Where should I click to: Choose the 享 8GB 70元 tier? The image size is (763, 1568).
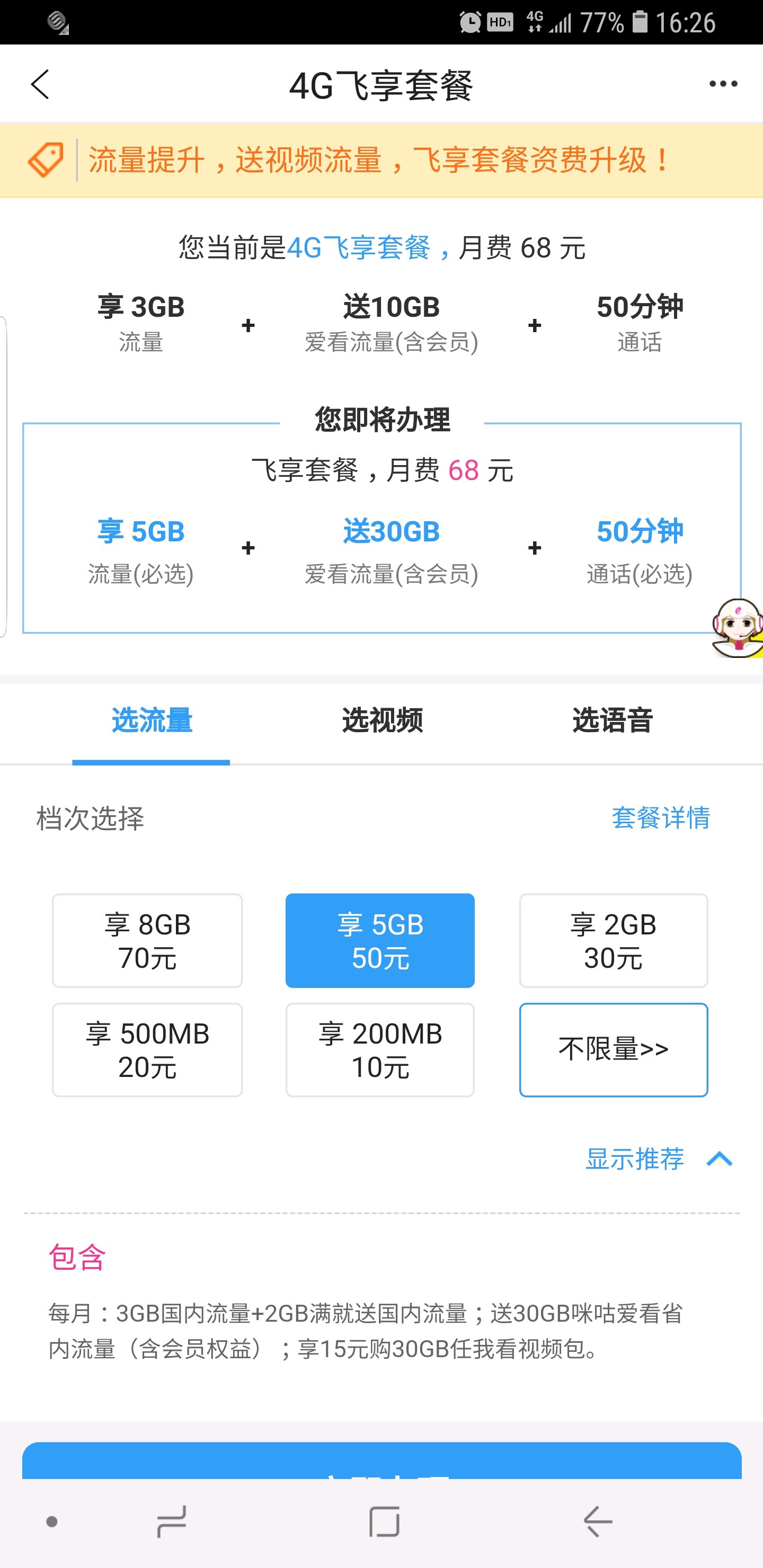click(x=147, y=940)
